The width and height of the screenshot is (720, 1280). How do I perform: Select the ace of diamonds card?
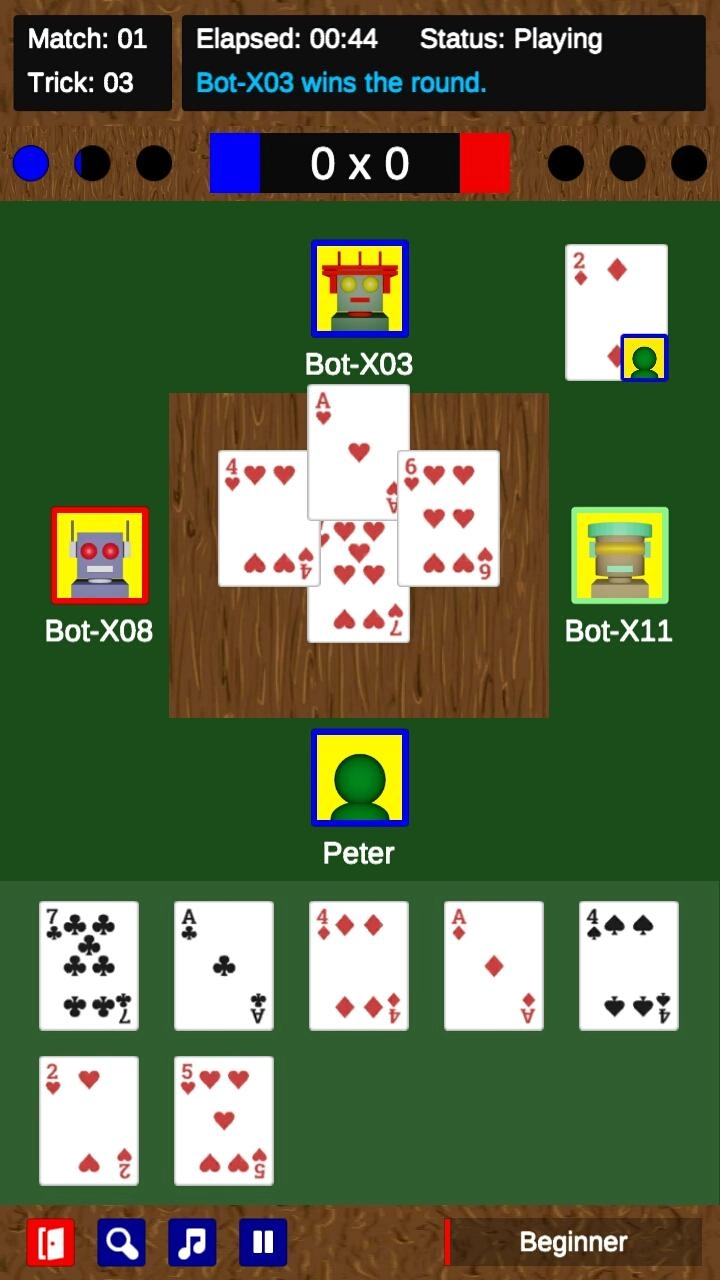tap(494, 965)
